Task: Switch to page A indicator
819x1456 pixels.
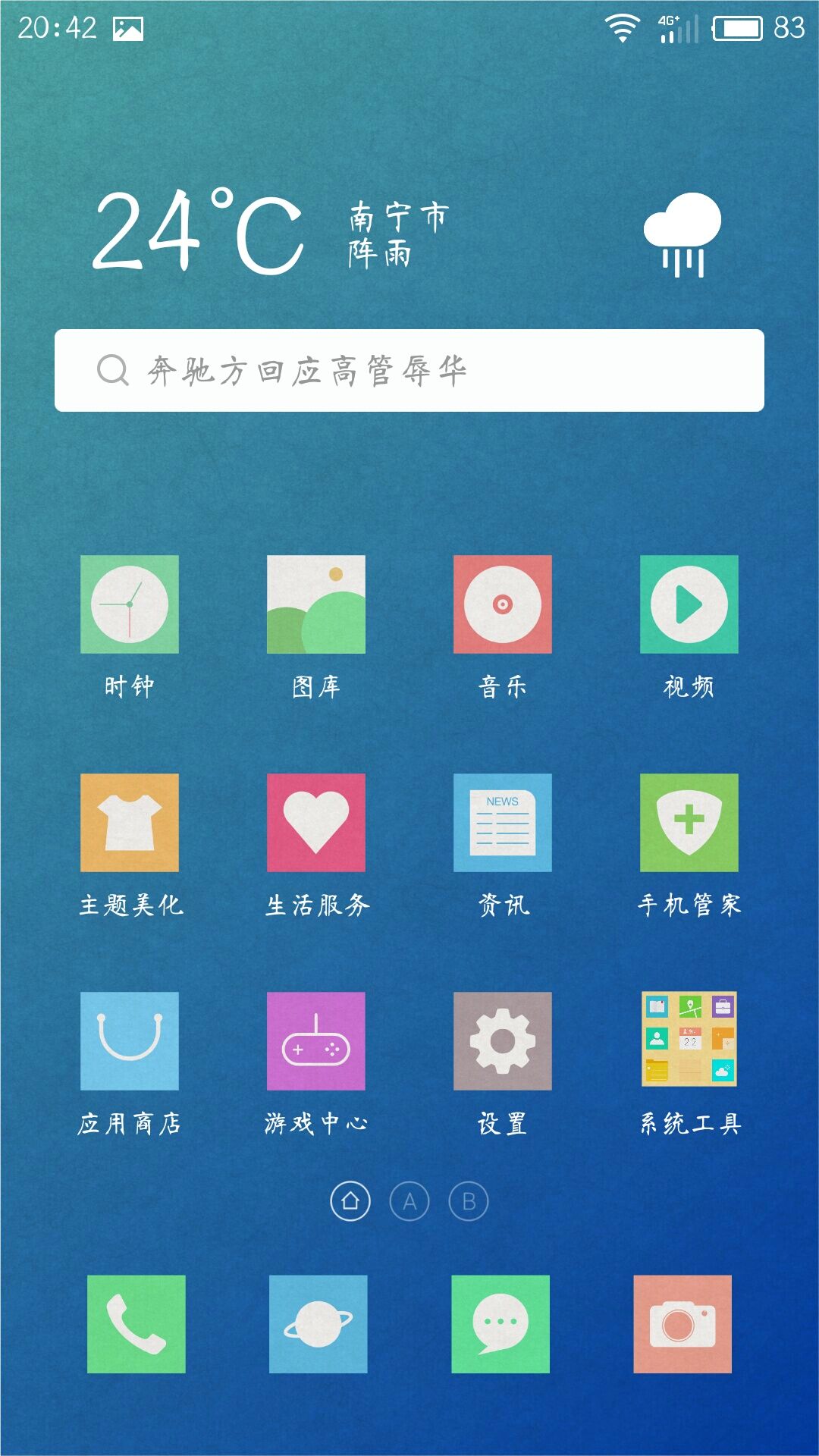Action: (x=409, y=1201)
